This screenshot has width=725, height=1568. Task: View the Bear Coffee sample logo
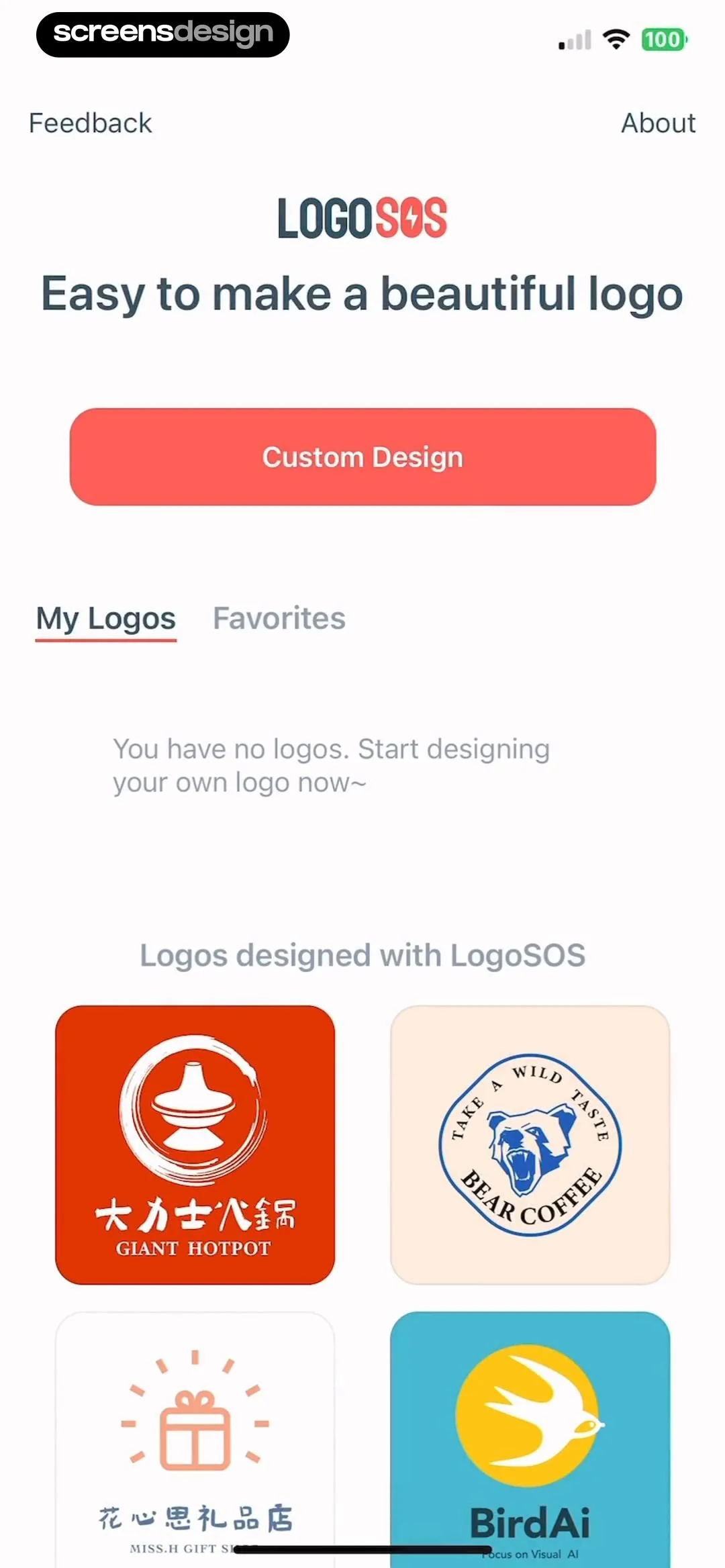coord(530,1144)
